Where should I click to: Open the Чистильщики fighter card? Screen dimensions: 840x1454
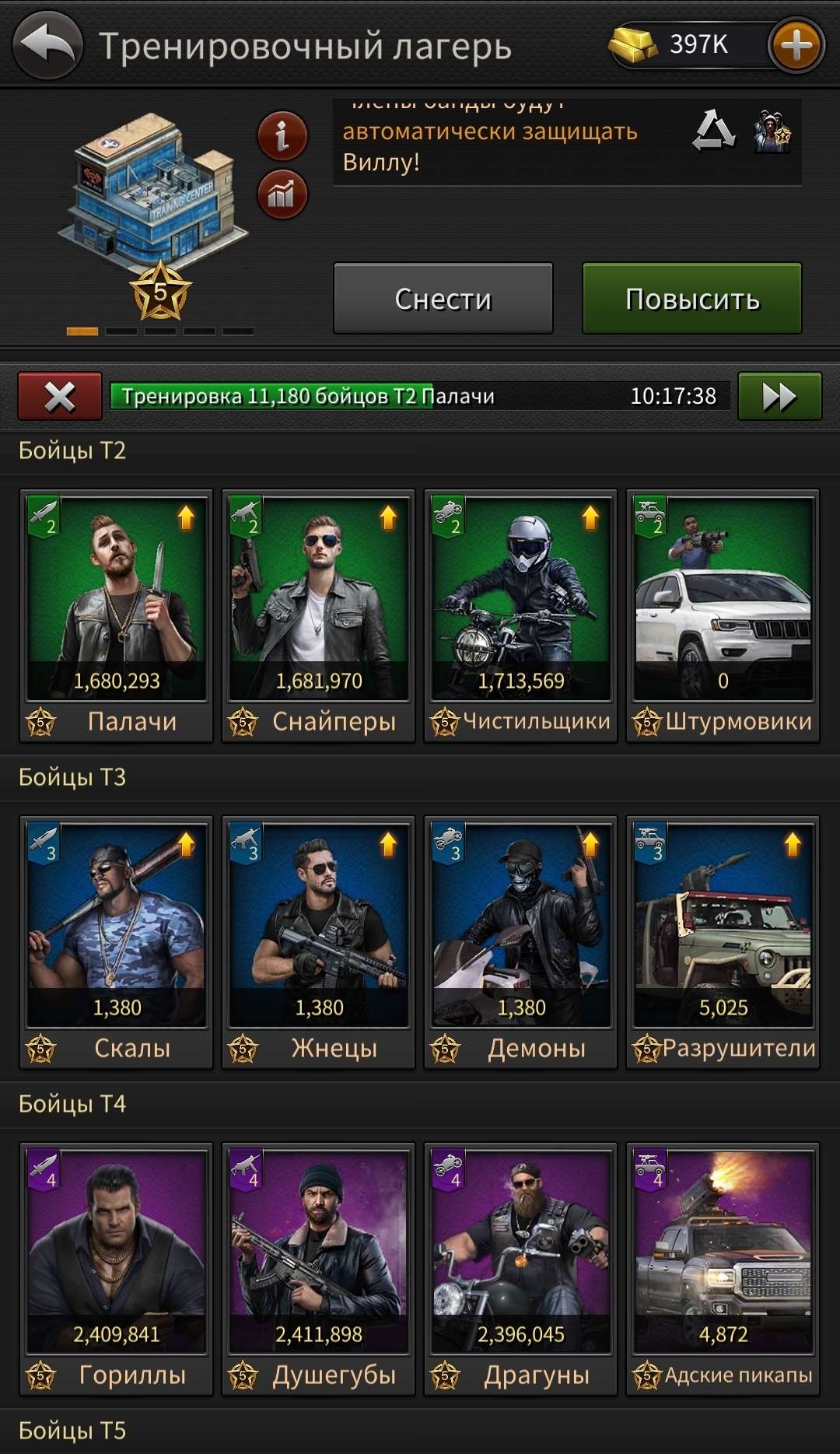pos(521,615)
